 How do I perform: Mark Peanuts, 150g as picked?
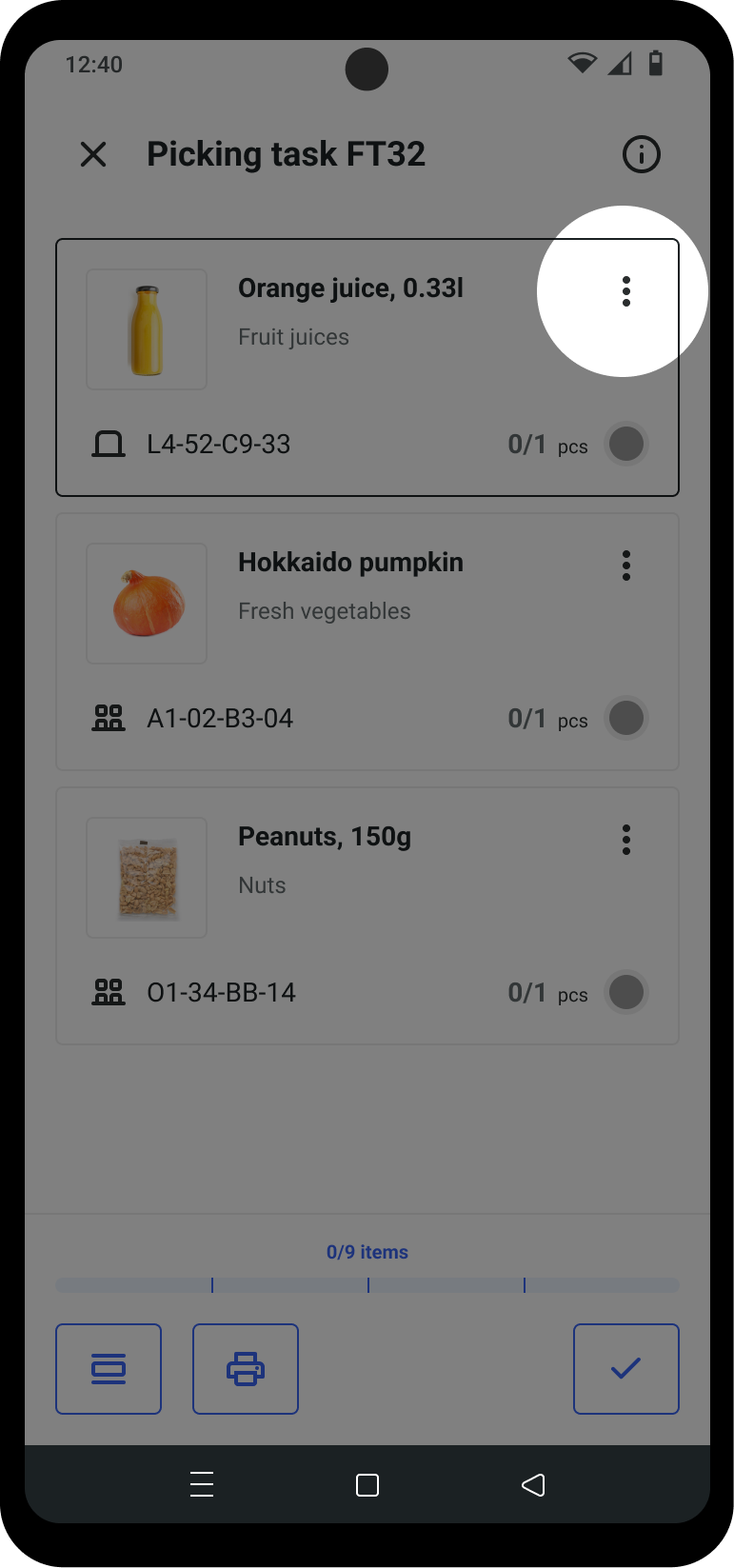pyautogui.click(x=625, y=992)
